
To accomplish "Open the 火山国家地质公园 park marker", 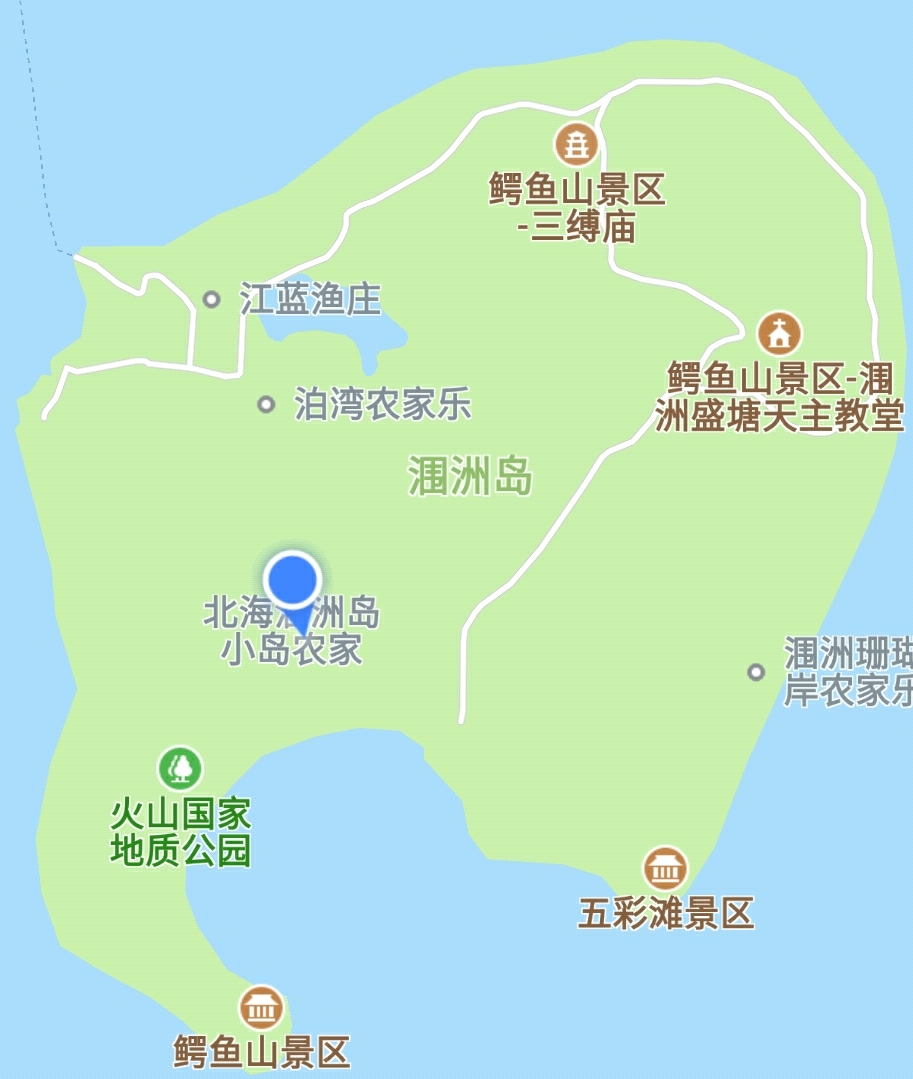I will (x=180, y=768).
